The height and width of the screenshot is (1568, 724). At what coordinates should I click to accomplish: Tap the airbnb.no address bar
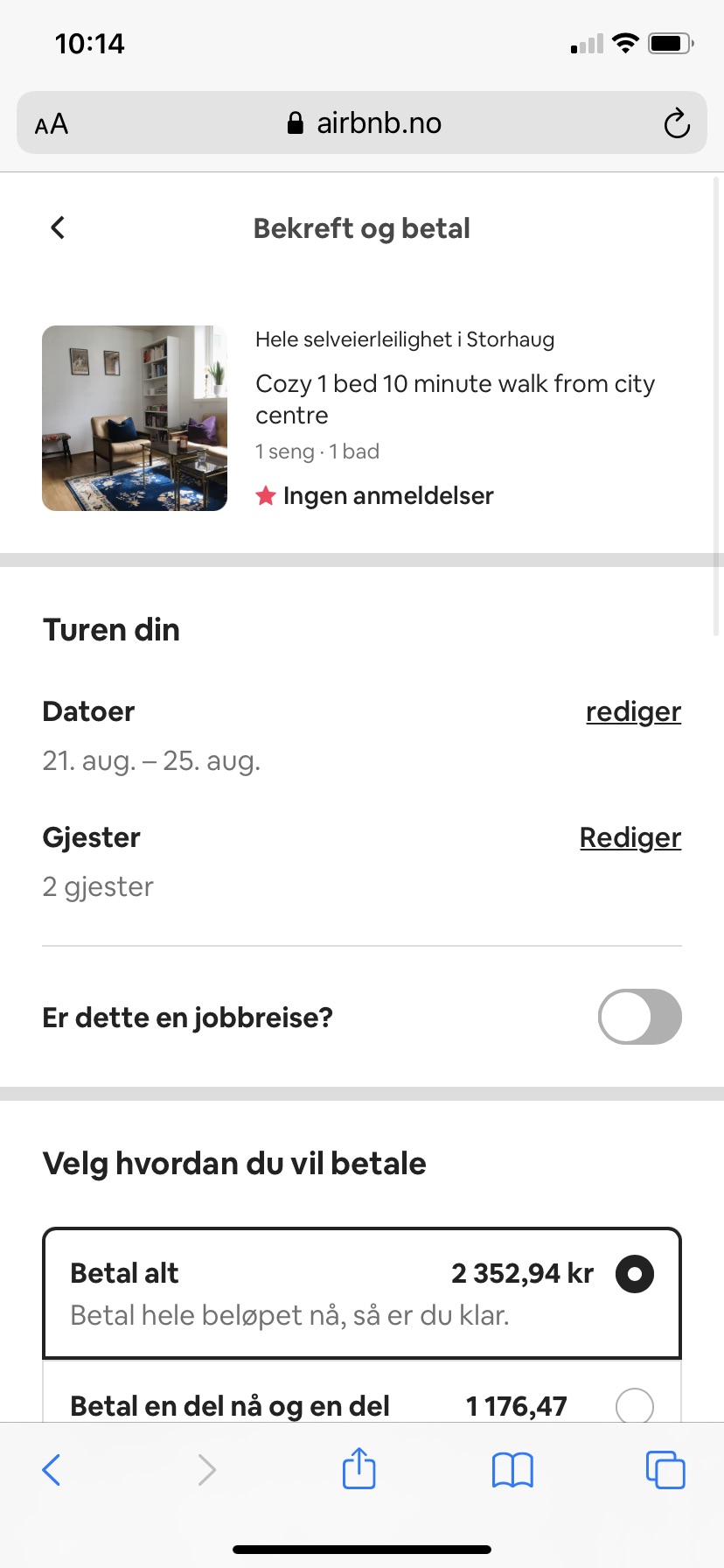click(362, 123)
